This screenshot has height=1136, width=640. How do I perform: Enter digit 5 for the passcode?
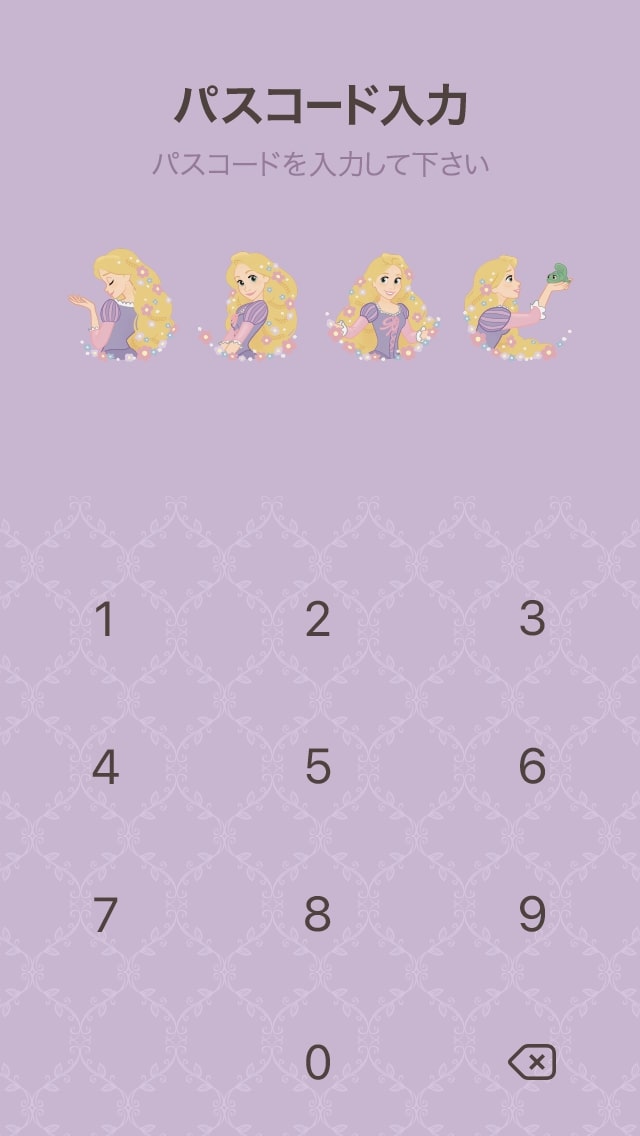pos(318,767)
